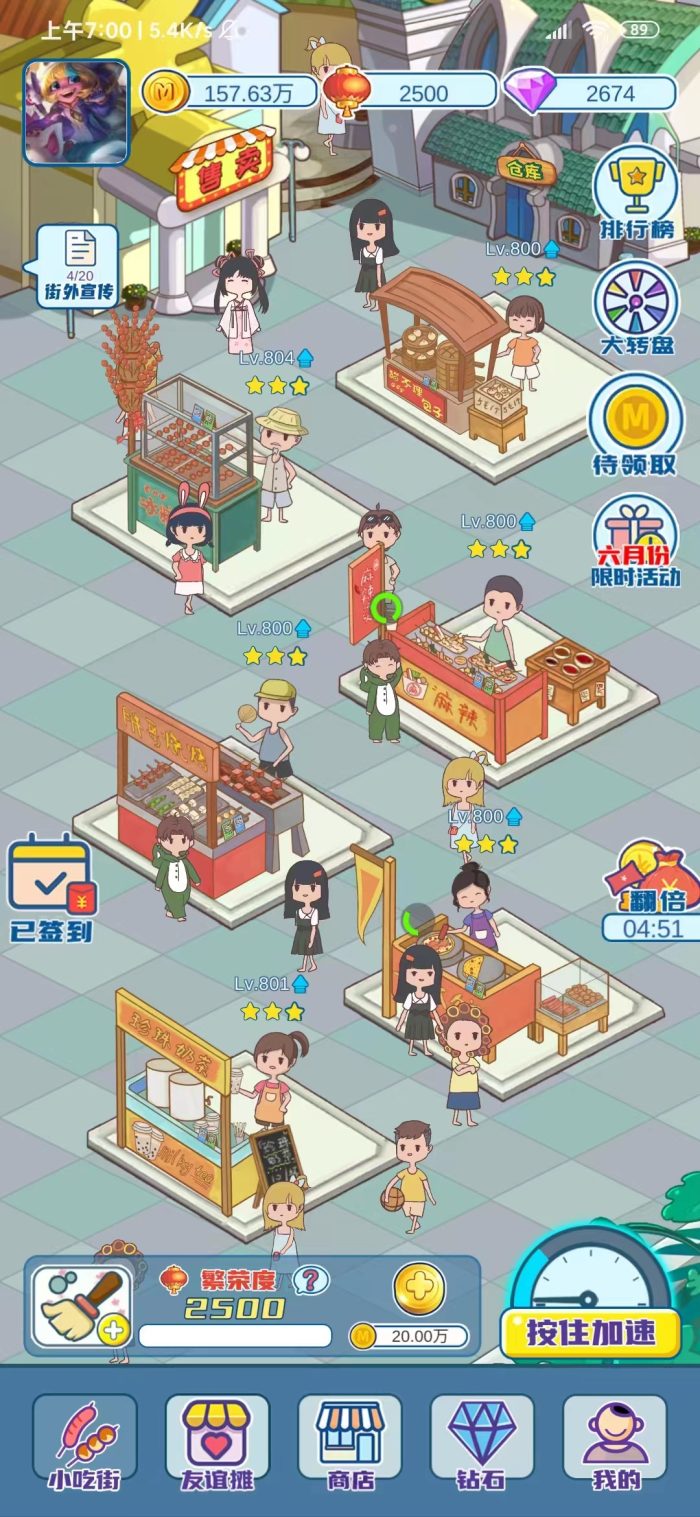Open 六月份限时活动 event

click(x=636, y=541)
